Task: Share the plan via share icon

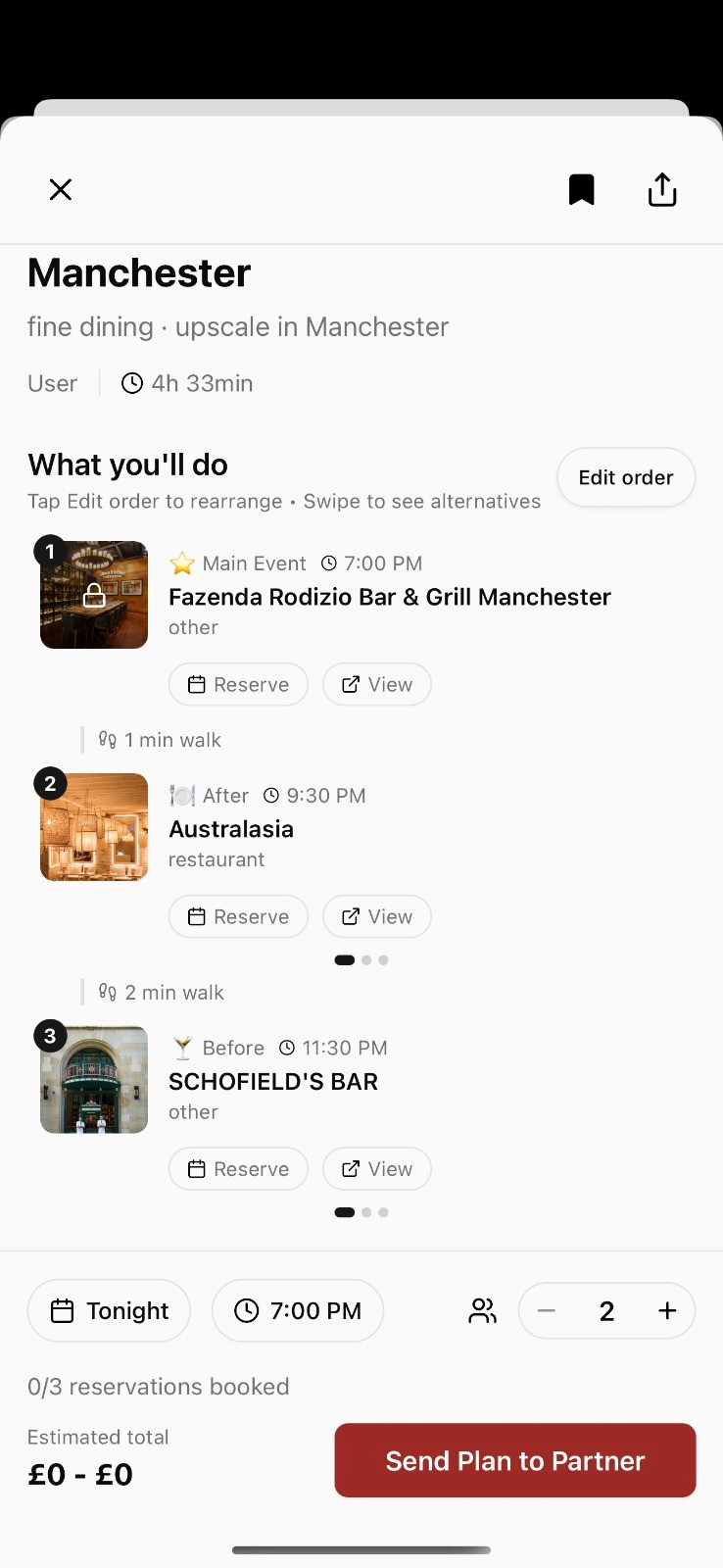Action: pos(662,190)
